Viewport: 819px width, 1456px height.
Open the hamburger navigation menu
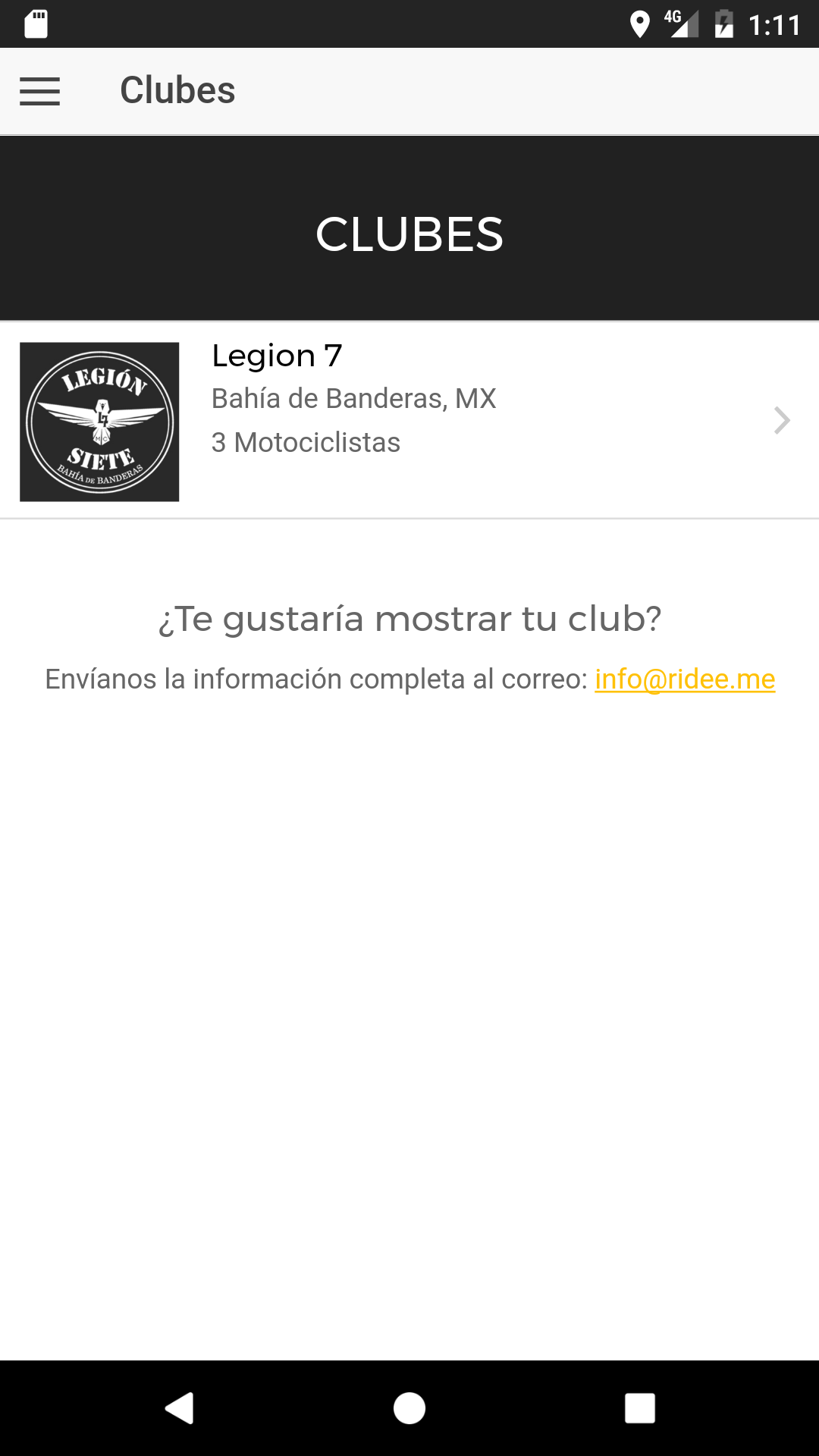pyautogui.click(x=39, y=91)
